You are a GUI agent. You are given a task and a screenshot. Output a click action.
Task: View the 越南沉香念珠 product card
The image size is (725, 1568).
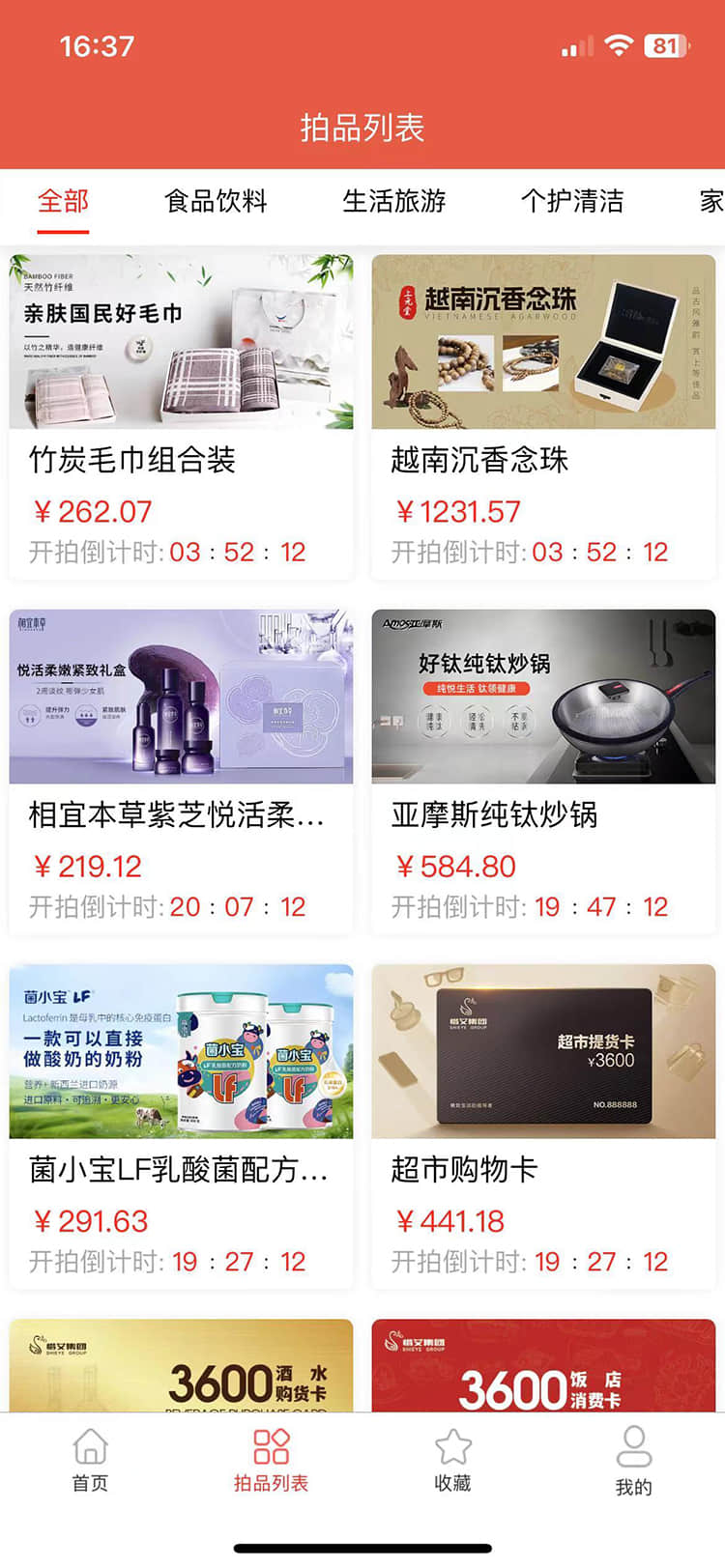click(x=543, y=415)
